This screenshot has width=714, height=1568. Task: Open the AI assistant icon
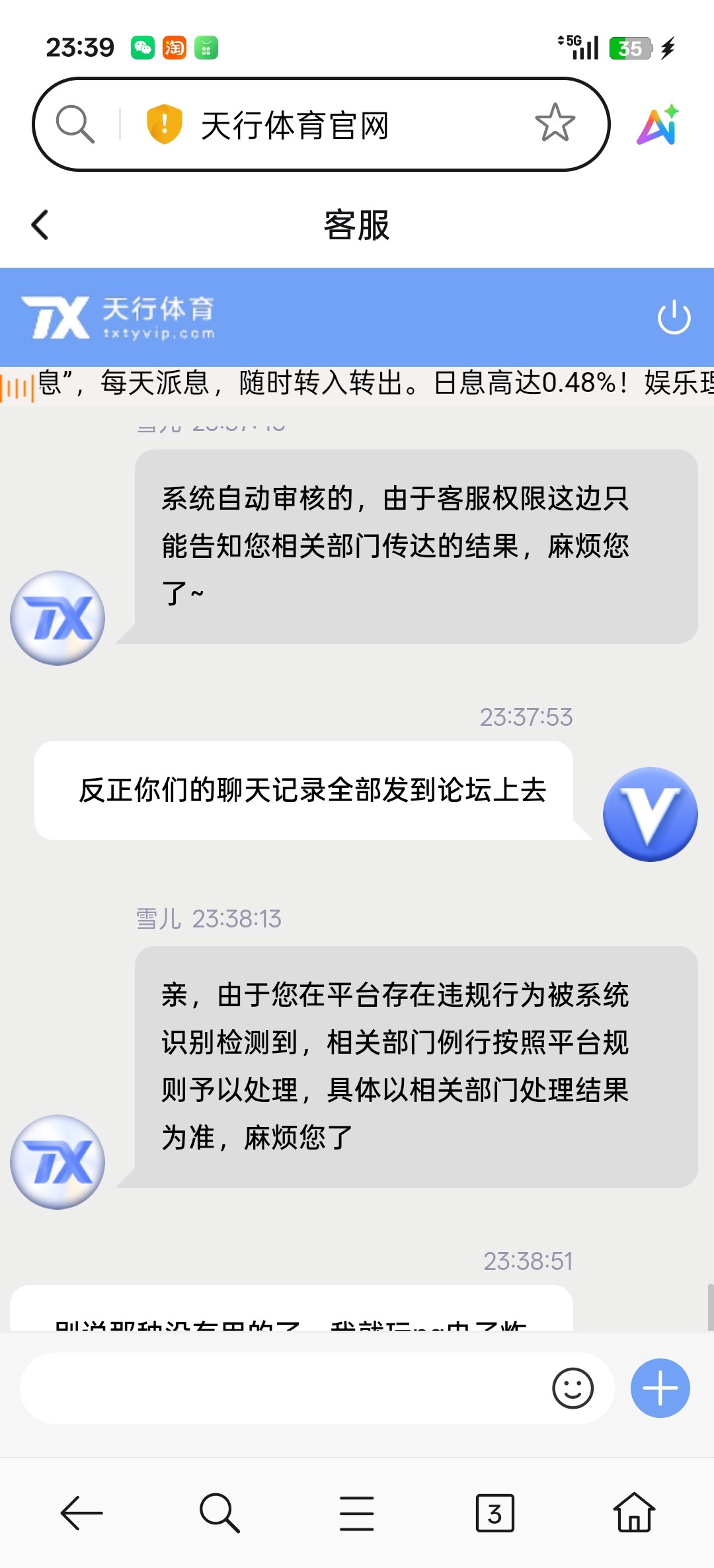(x=658, y=124)
